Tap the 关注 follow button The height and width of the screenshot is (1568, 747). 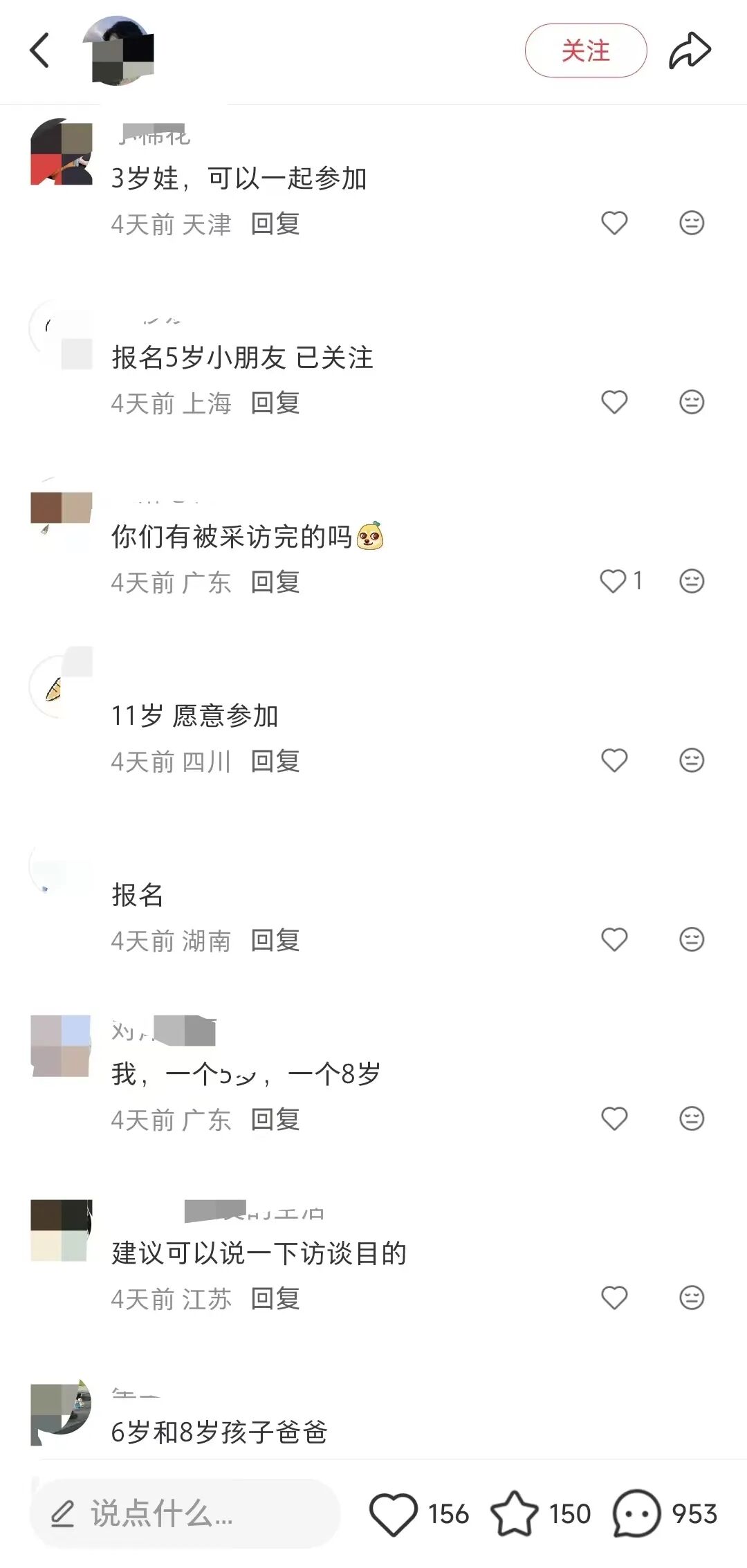585,50
